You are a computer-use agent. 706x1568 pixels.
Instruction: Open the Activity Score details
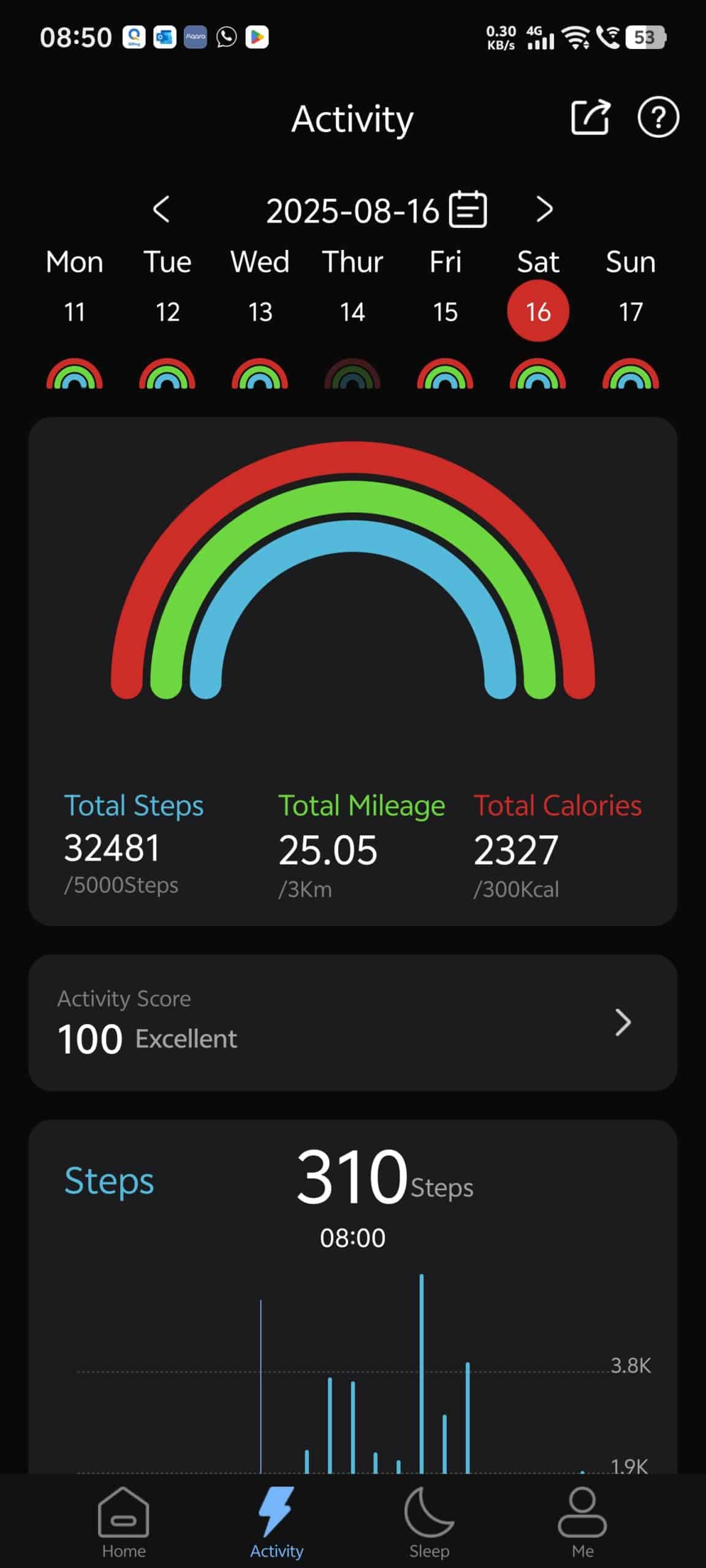coord(353,1022)
